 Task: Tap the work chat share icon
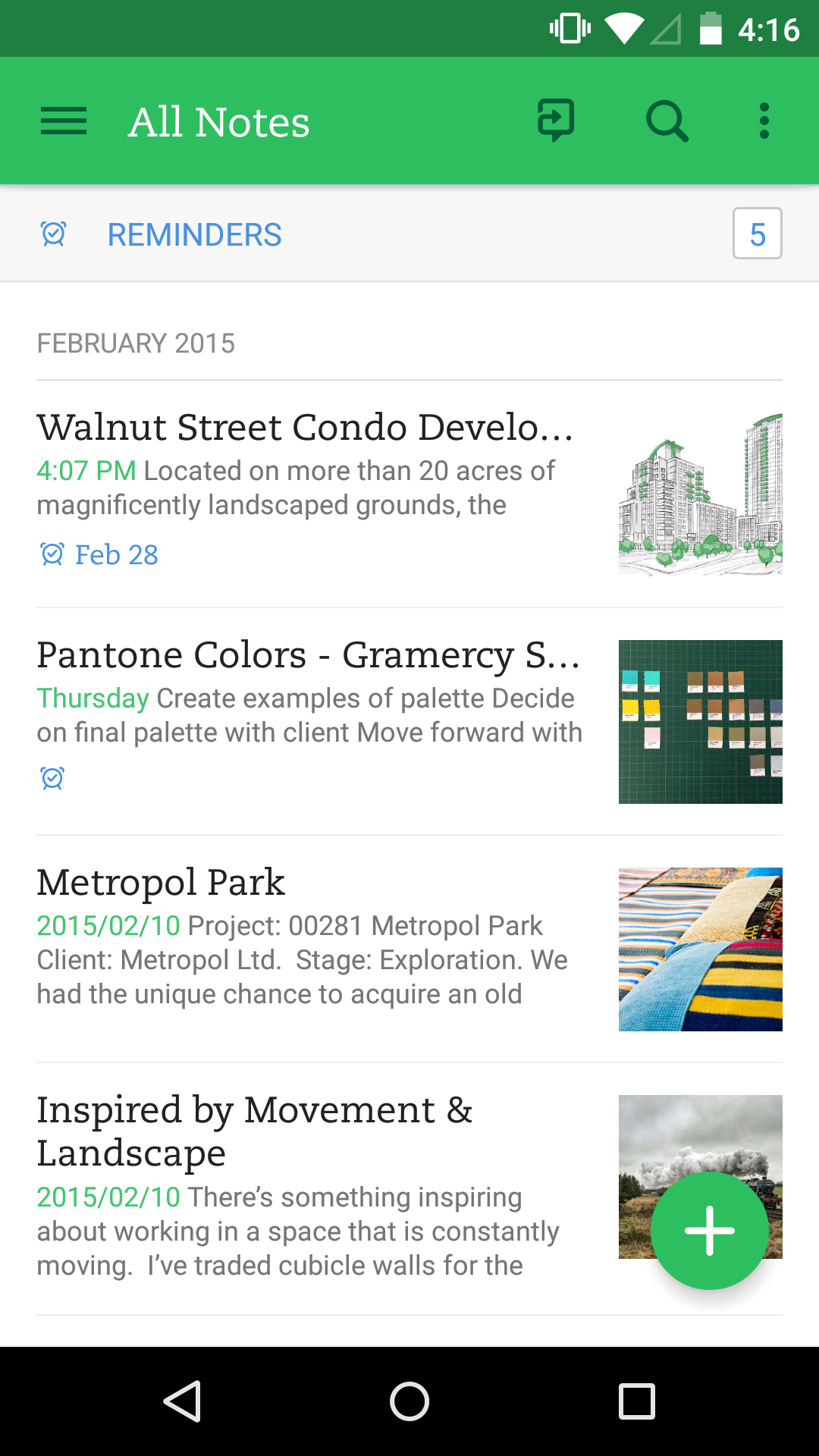(x=556, y=121)
